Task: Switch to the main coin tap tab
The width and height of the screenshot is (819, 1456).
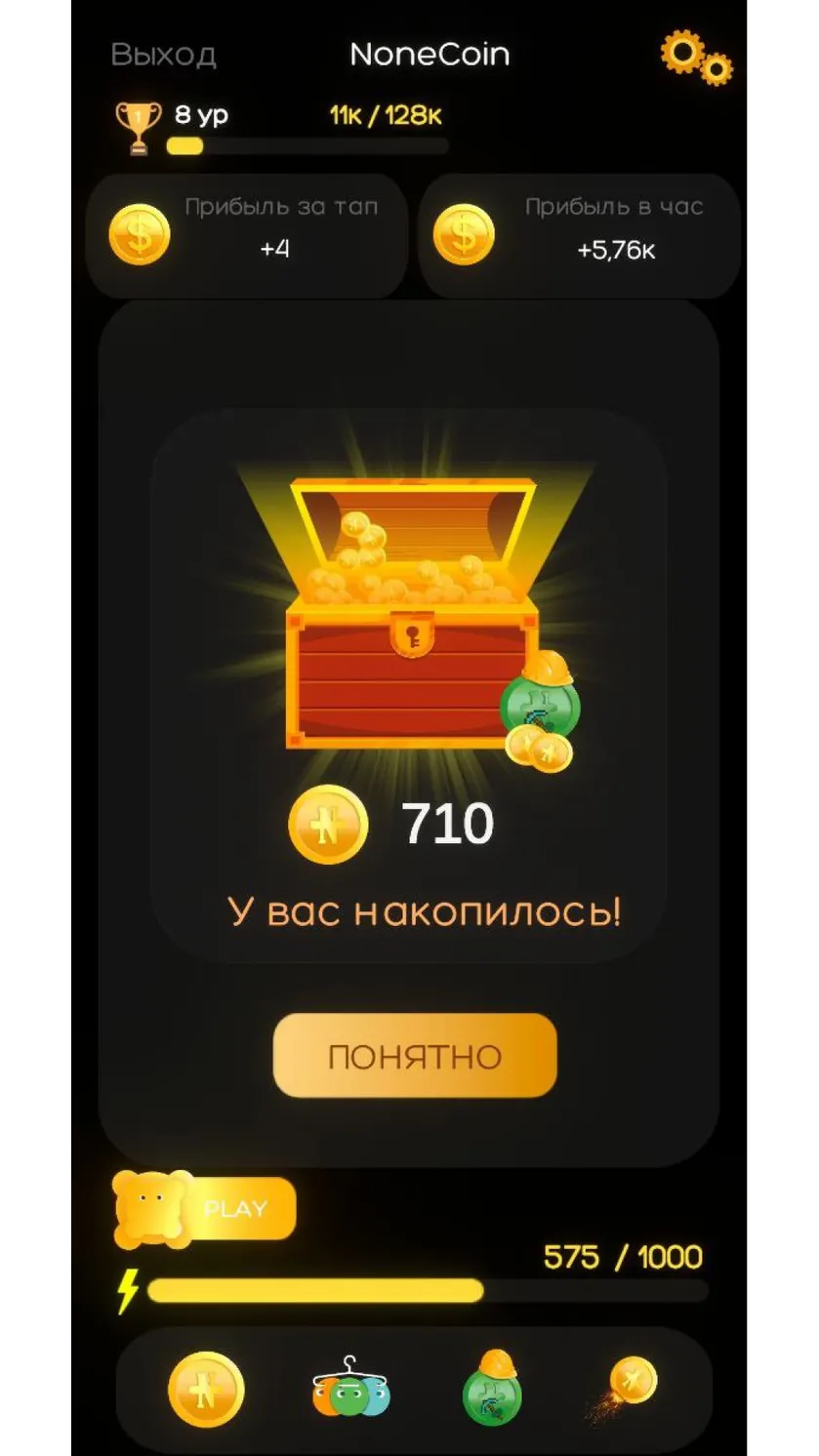Action: click(x=206, y=1390)
